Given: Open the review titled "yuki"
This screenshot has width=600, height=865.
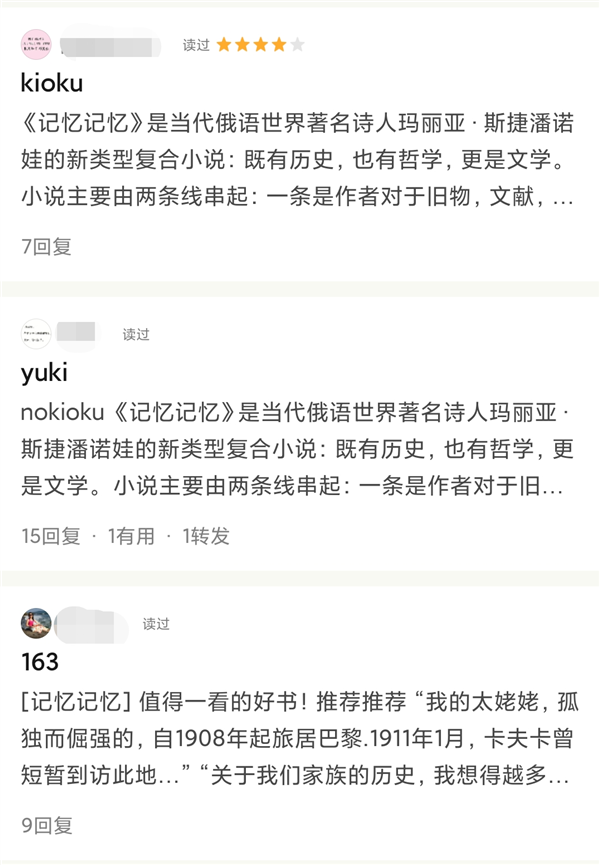Looking at the screenshot, I should (44, 373).
